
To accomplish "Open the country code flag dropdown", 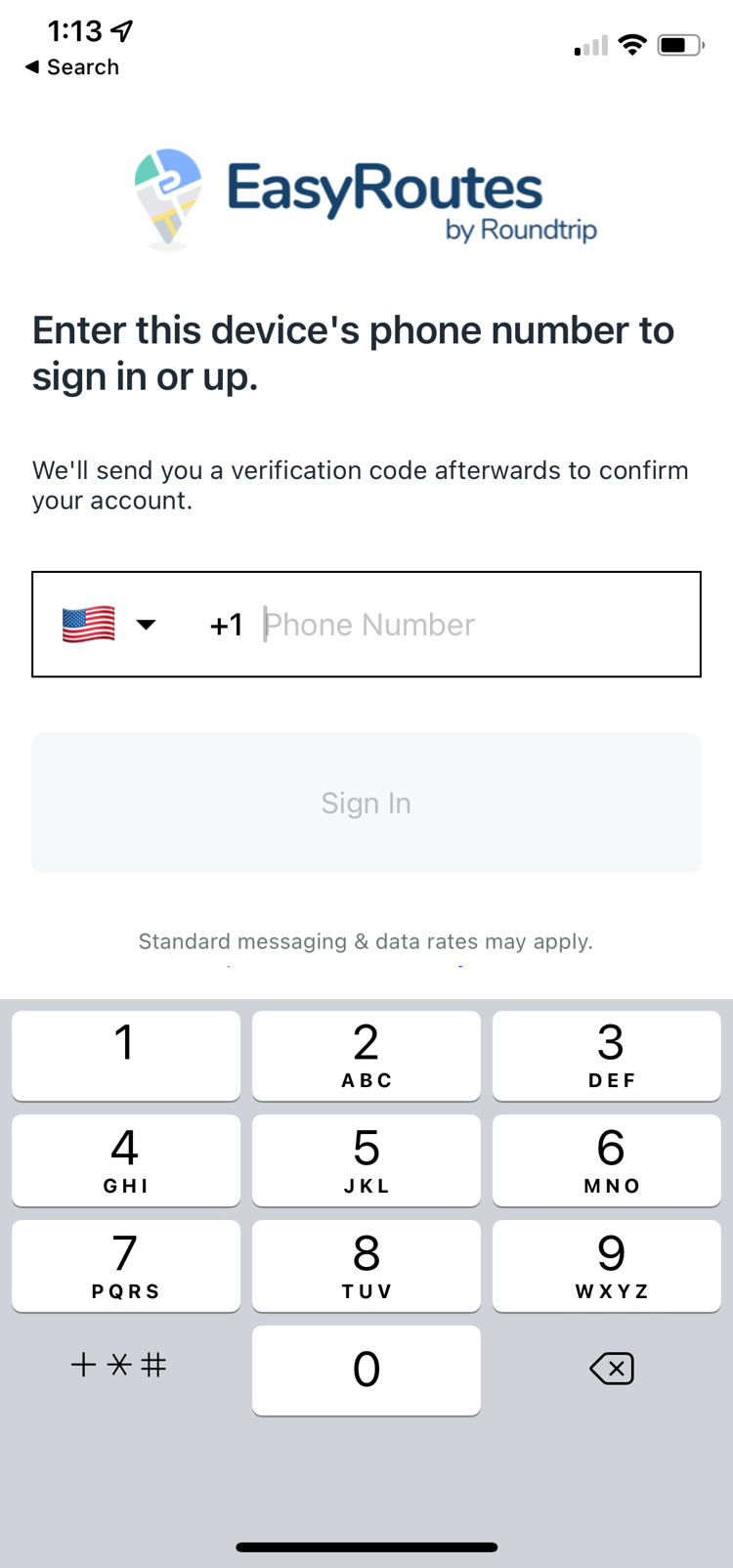I will 108,625.
